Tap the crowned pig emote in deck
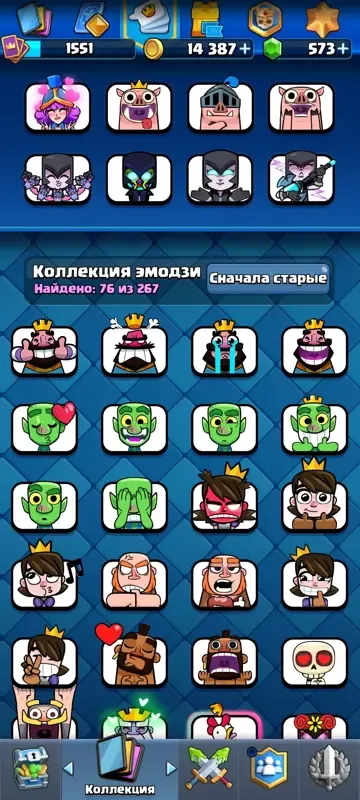Image resolution: width=360 pixels, height=800 pixels. (x=139, y=106)
